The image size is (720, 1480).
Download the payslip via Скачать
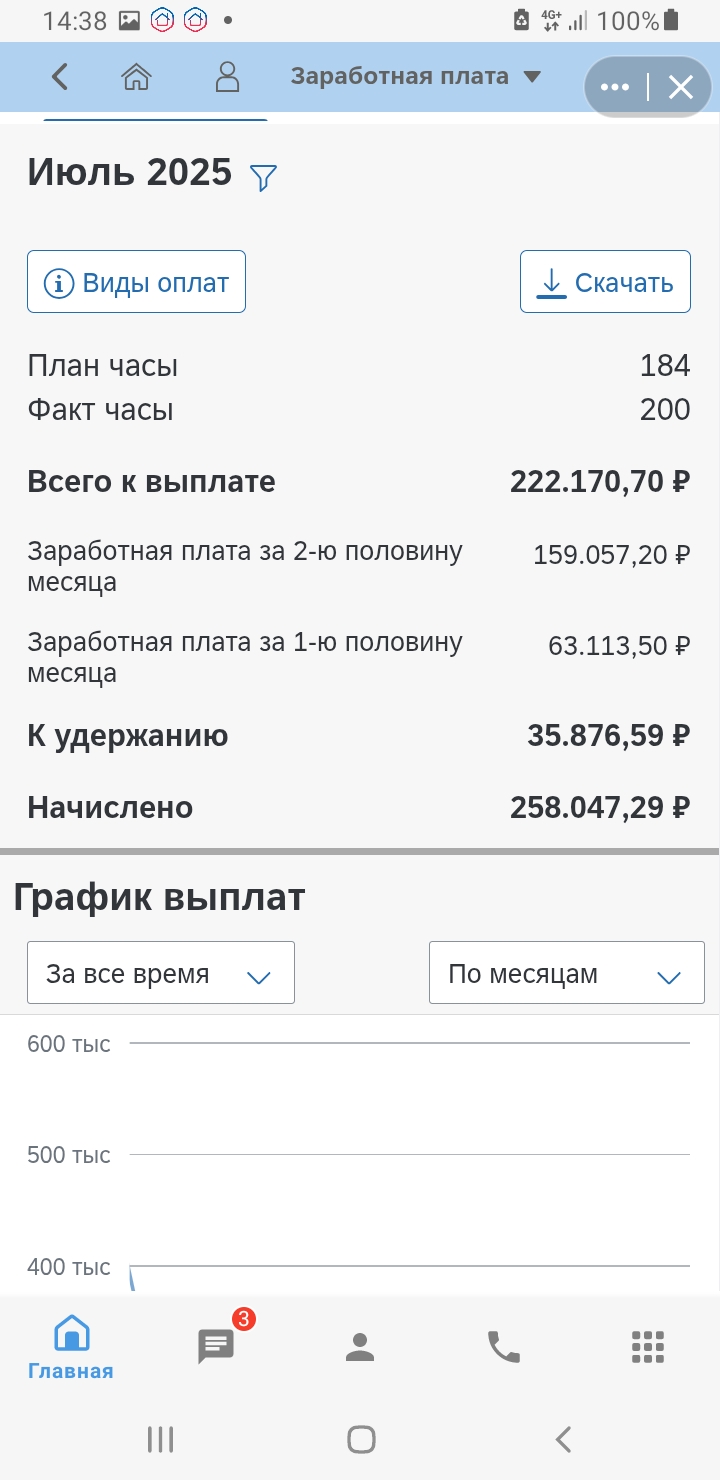coord(605,282)
